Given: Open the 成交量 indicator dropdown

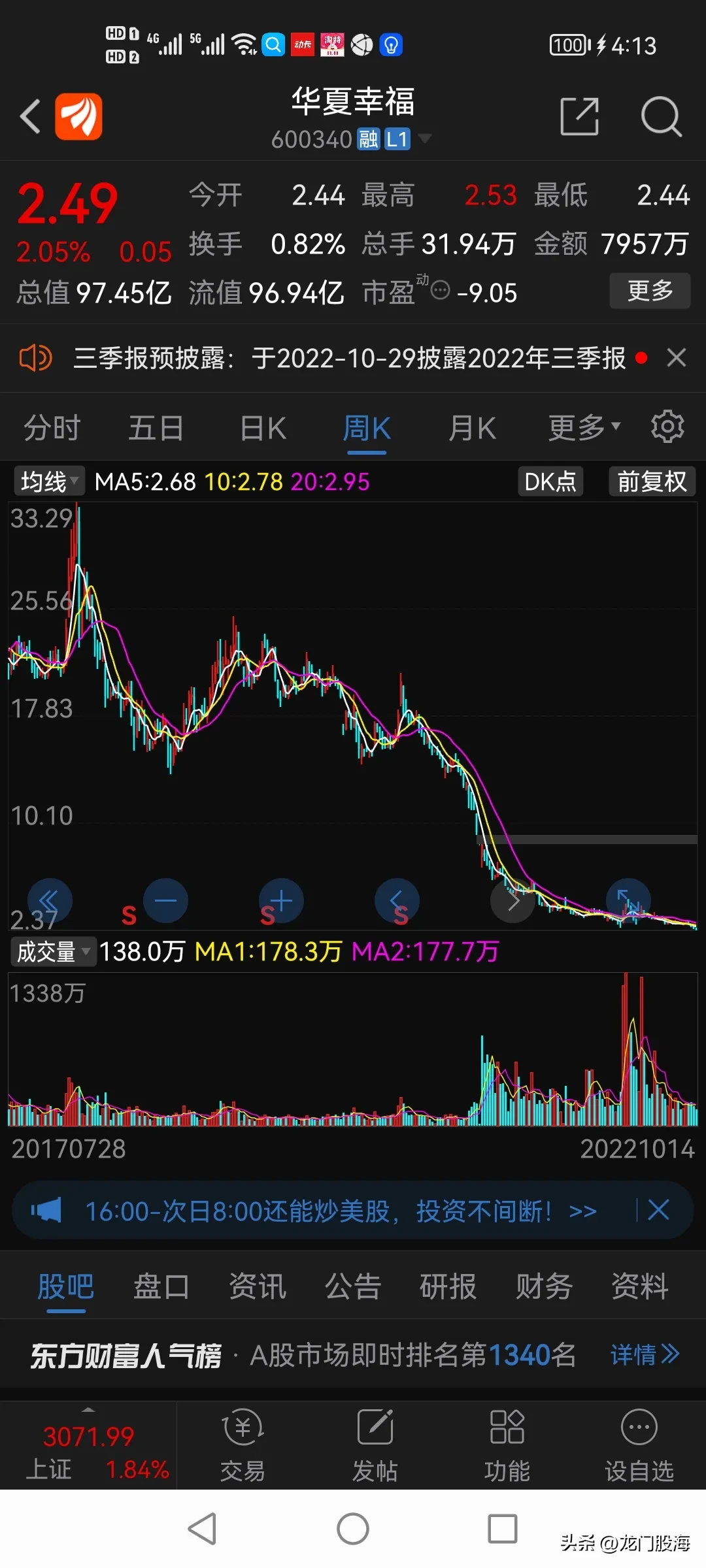Looking at the screenshot, I should 52,952.
